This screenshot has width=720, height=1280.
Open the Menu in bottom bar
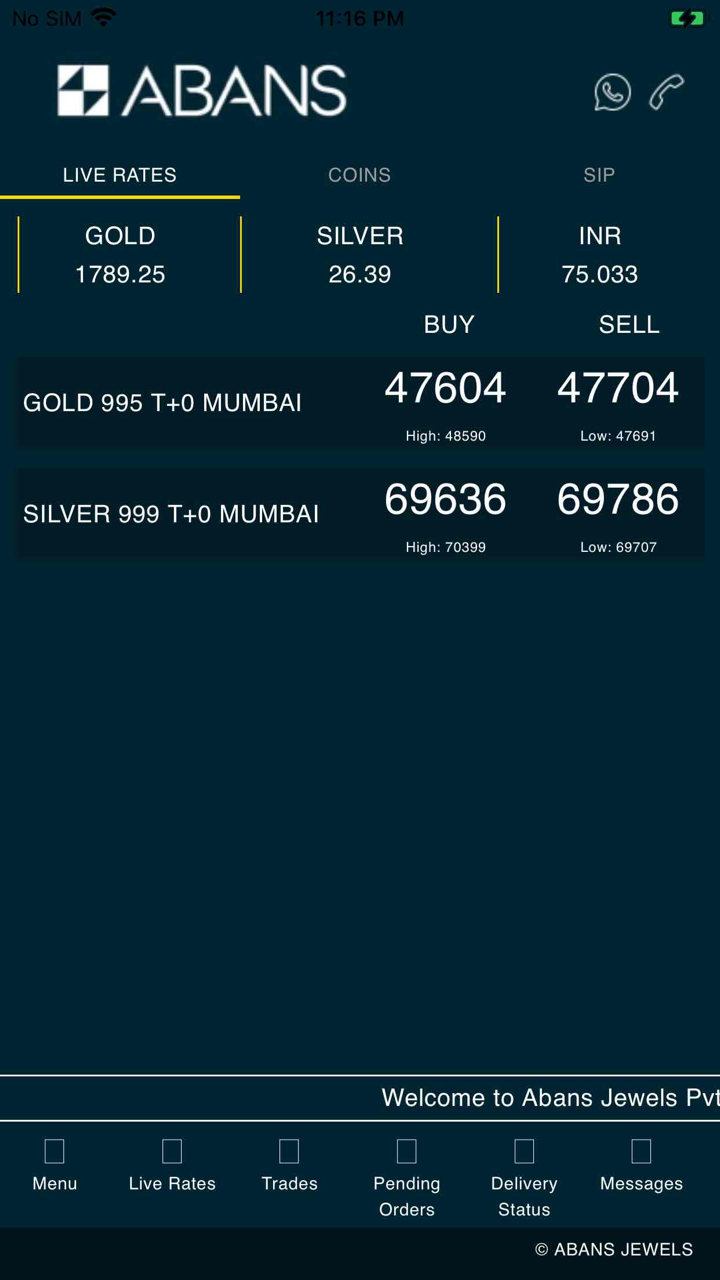(55, 1166)
